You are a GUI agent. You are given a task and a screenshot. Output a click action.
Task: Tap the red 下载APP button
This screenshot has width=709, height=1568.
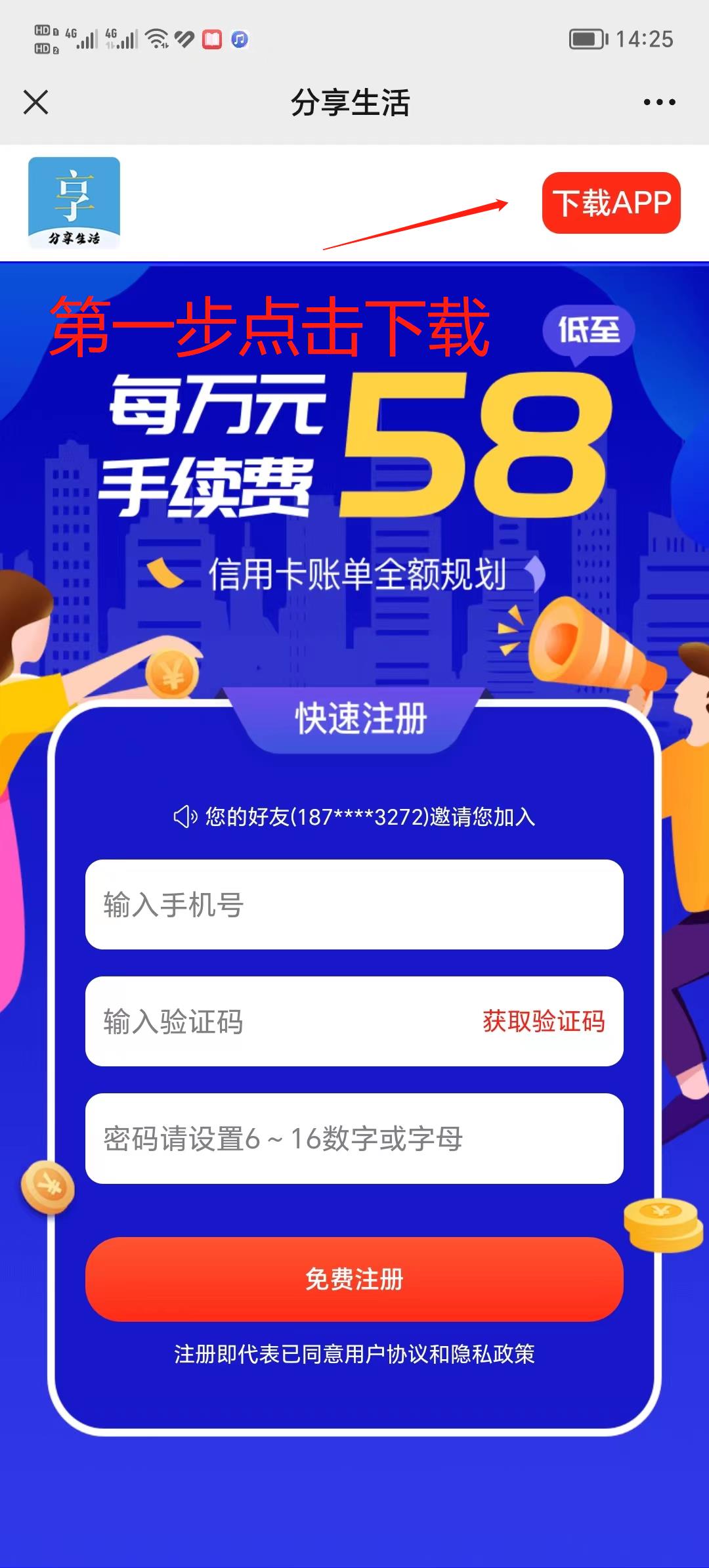pyautogui.click(x=611, y=203)
